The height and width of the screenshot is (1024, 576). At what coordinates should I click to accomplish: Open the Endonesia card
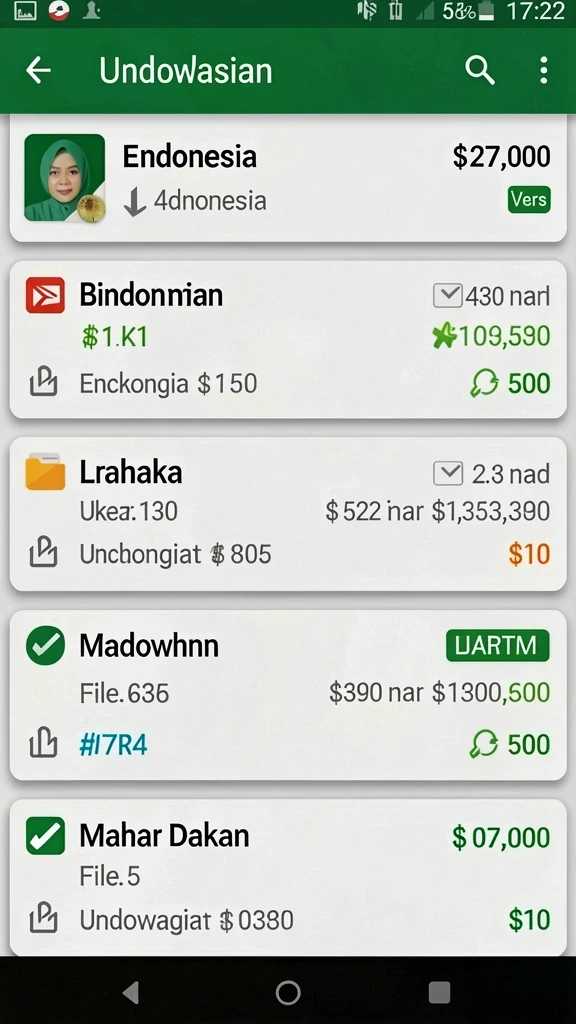click(x=288, y=178)
